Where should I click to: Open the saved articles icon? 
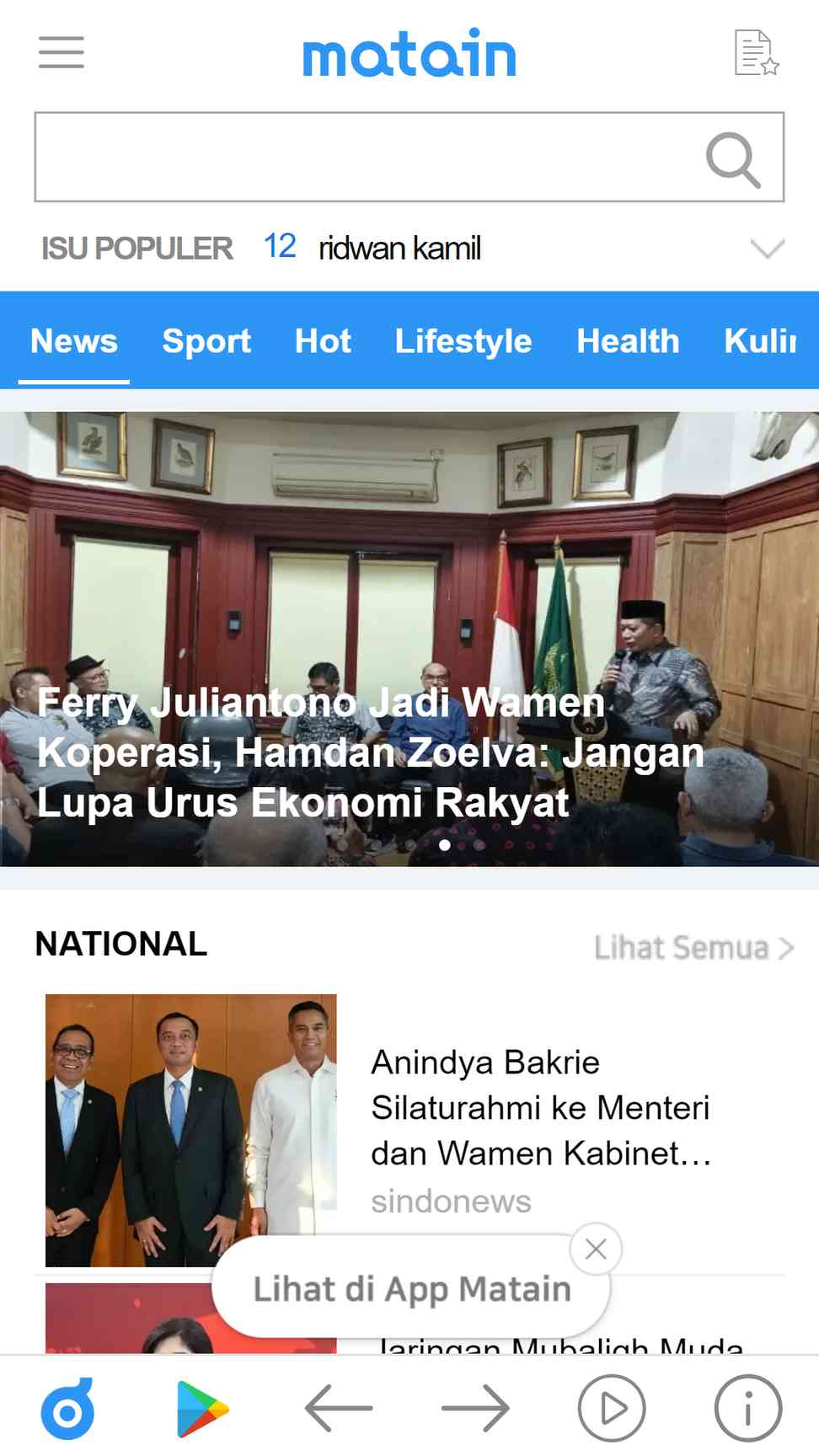(756, 53)
